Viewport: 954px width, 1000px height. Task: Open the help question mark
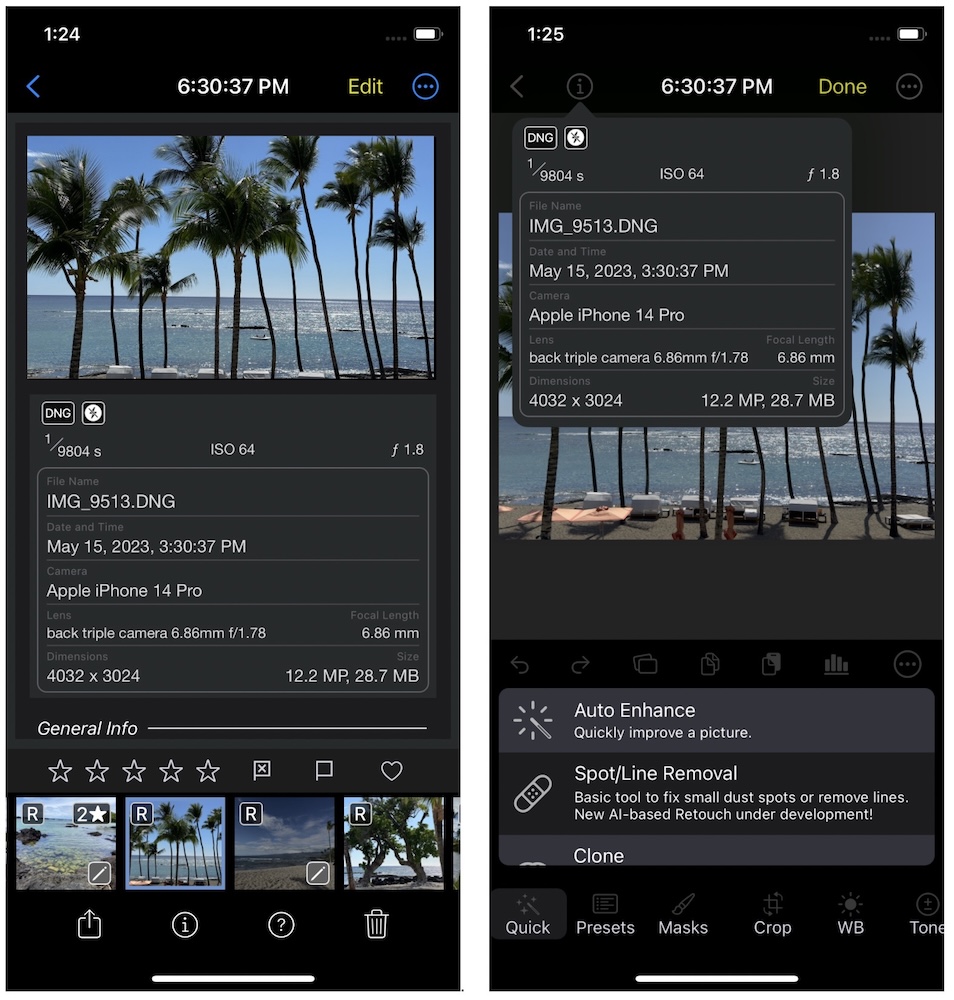click(281, 925)
